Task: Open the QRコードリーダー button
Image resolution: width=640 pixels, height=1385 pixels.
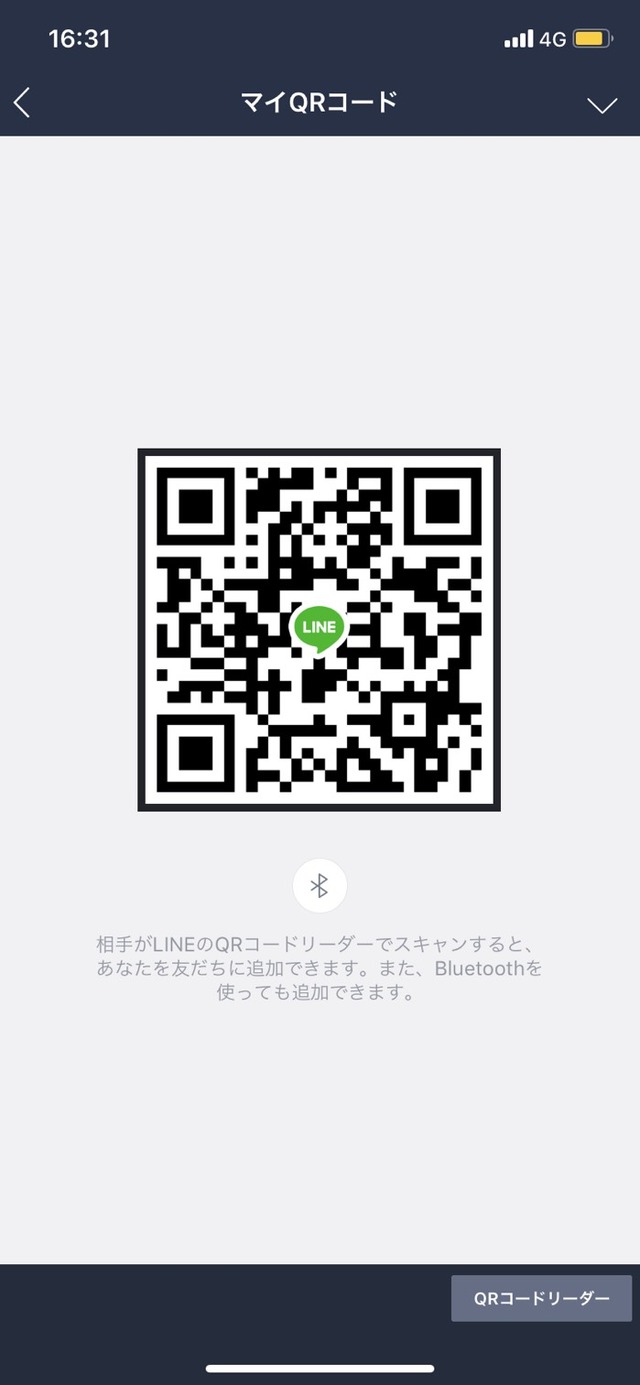Action: [x=541, y=1298]
